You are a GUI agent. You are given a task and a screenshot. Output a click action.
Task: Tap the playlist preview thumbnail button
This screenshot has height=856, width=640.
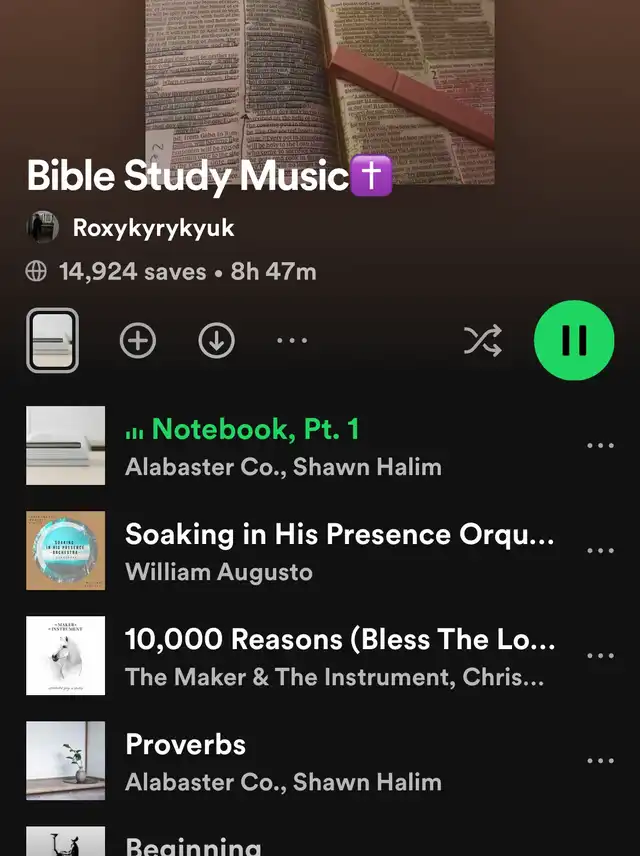point(52,341)
